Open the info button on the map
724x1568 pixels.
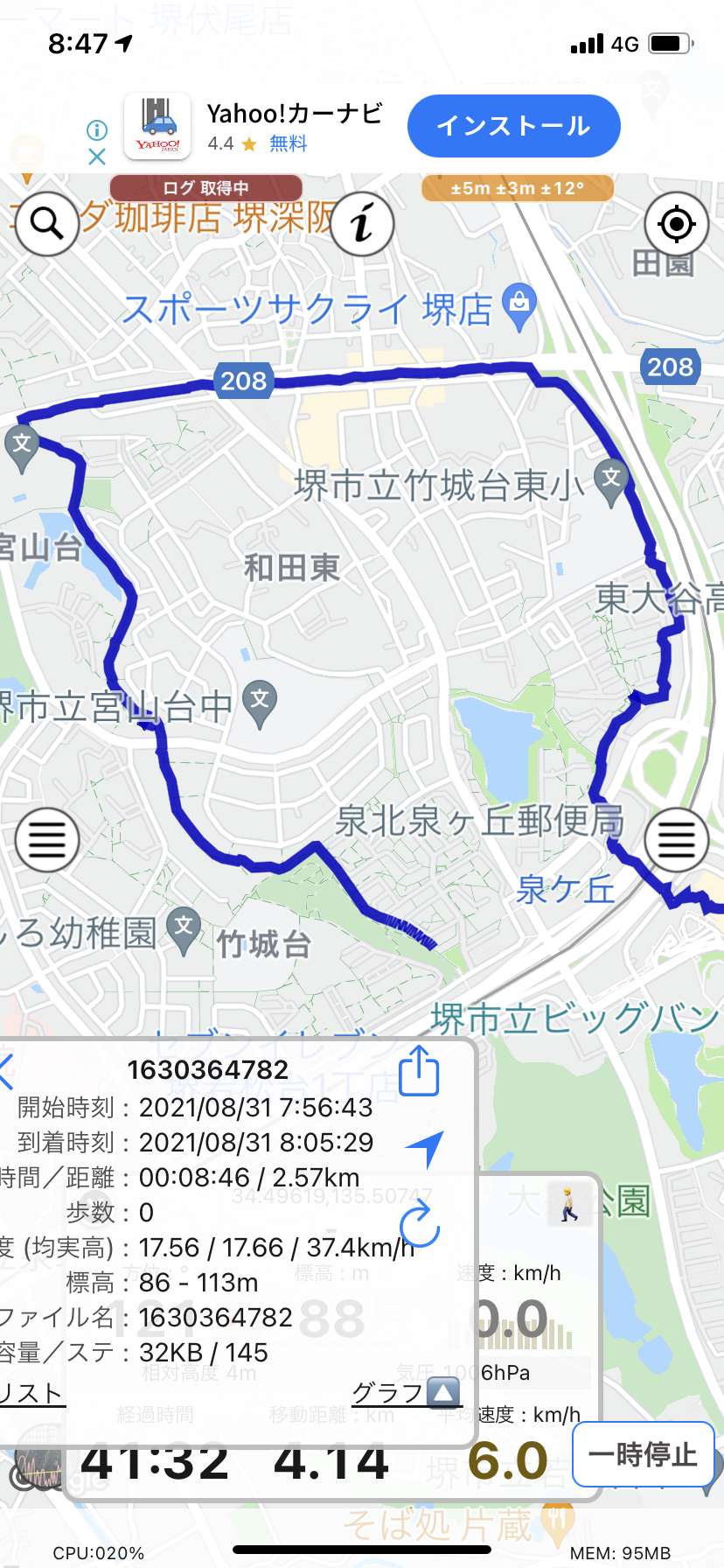coord(362,224)
